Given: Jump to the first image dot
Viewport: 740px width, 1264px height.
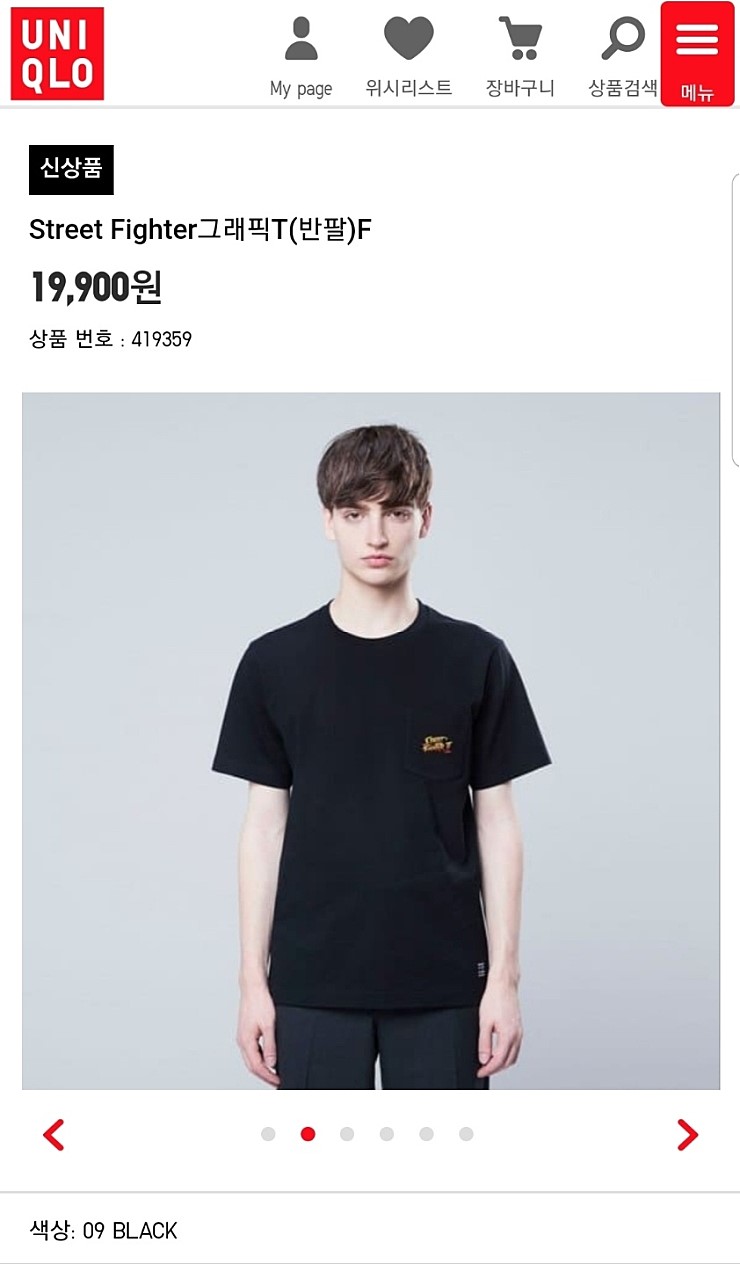Looking at the screenshot, I should point(268,1134).
